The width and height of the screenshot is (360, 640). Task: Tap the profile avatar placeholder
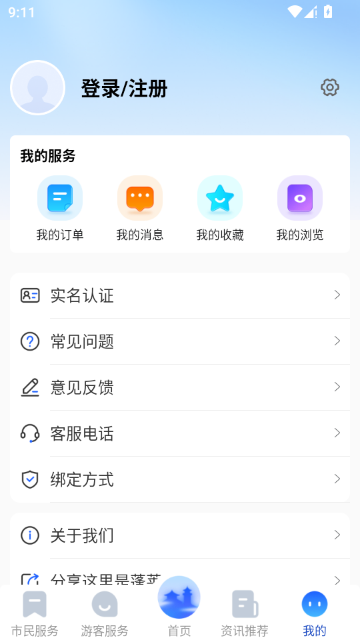(x=38, y=87)
